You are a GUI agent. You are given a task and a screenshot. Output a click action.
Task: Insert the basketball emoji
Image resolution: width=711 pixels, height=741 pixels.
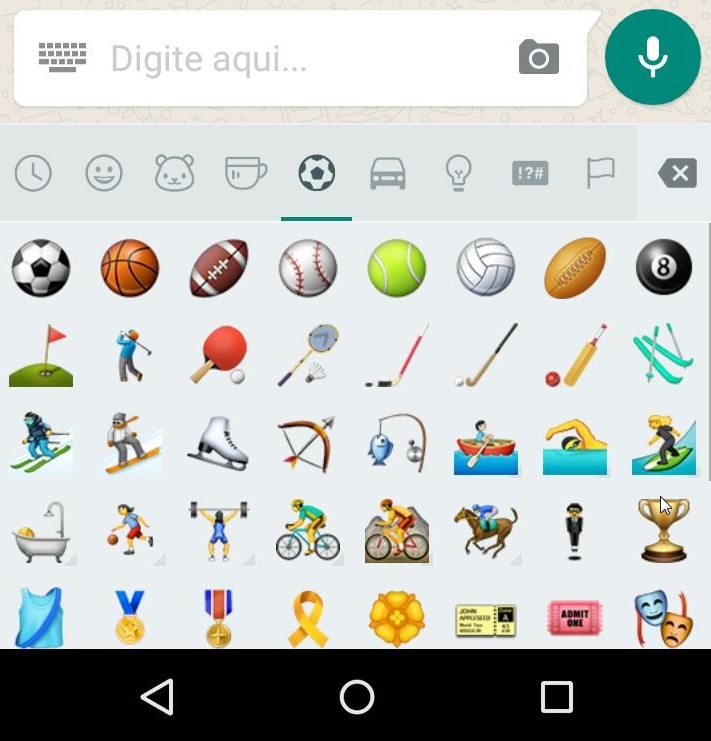130,268
